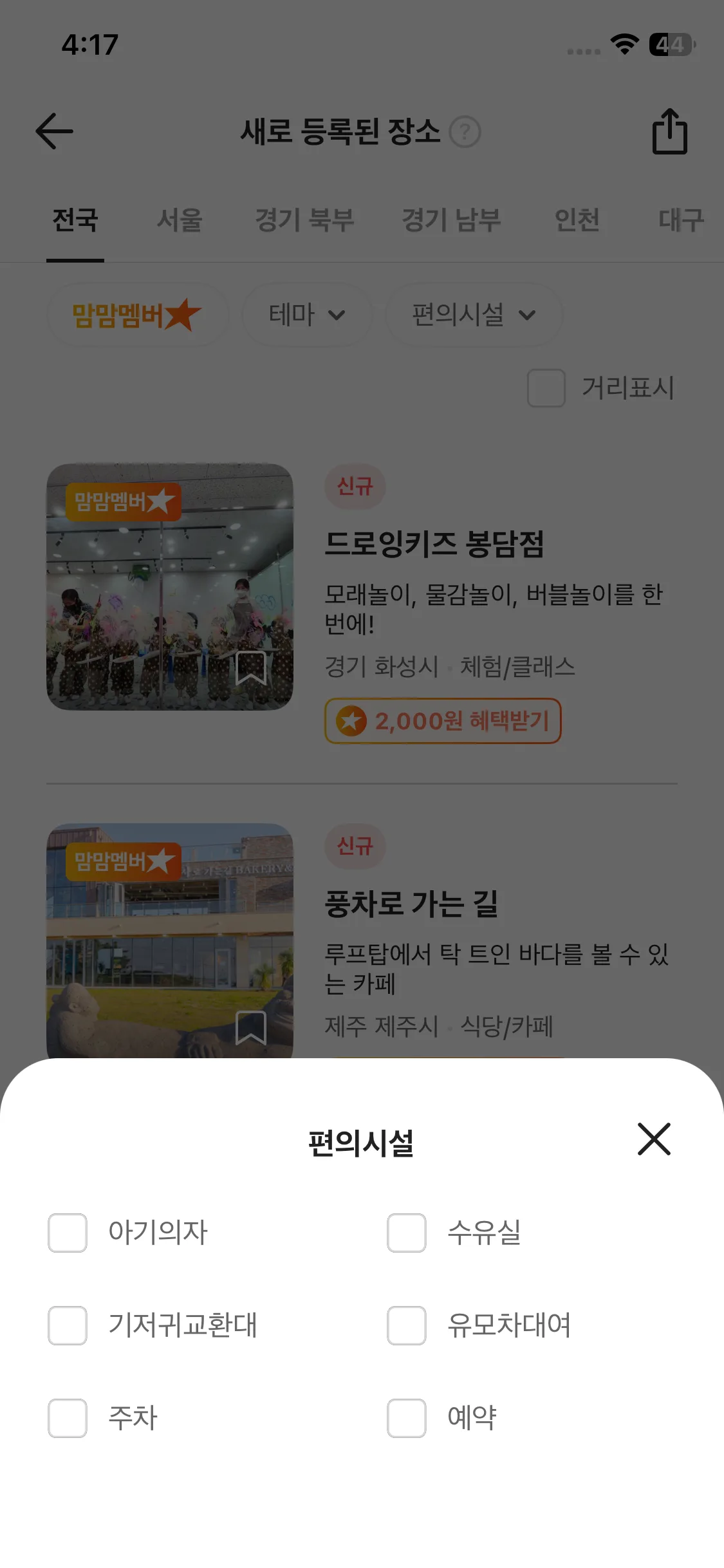
Task: Select the 수유실 checkbox
Action: pos(406,1233)
